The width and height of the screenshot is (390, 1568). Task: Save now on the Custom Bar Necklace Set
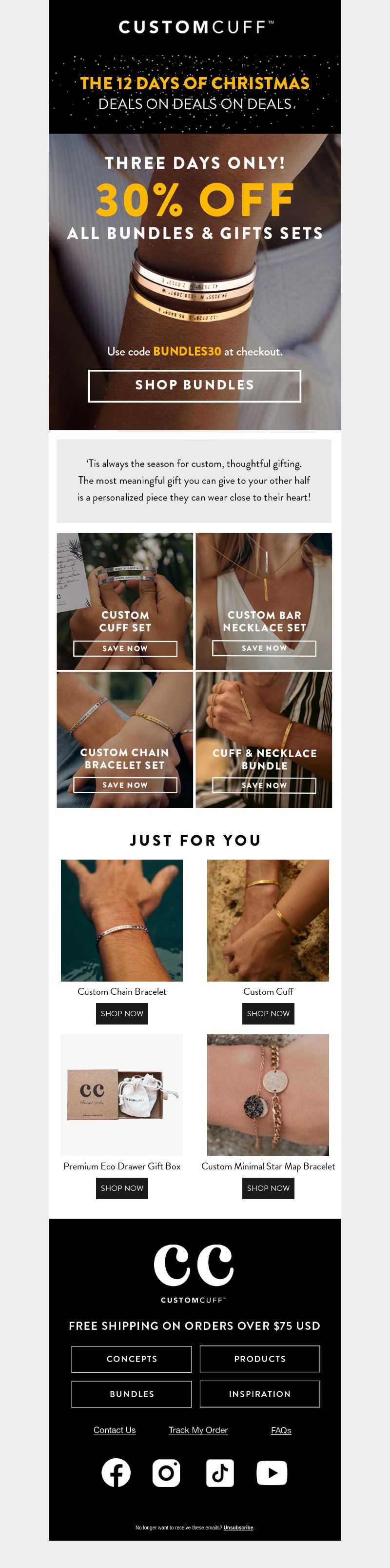click(x=264, y=648)
